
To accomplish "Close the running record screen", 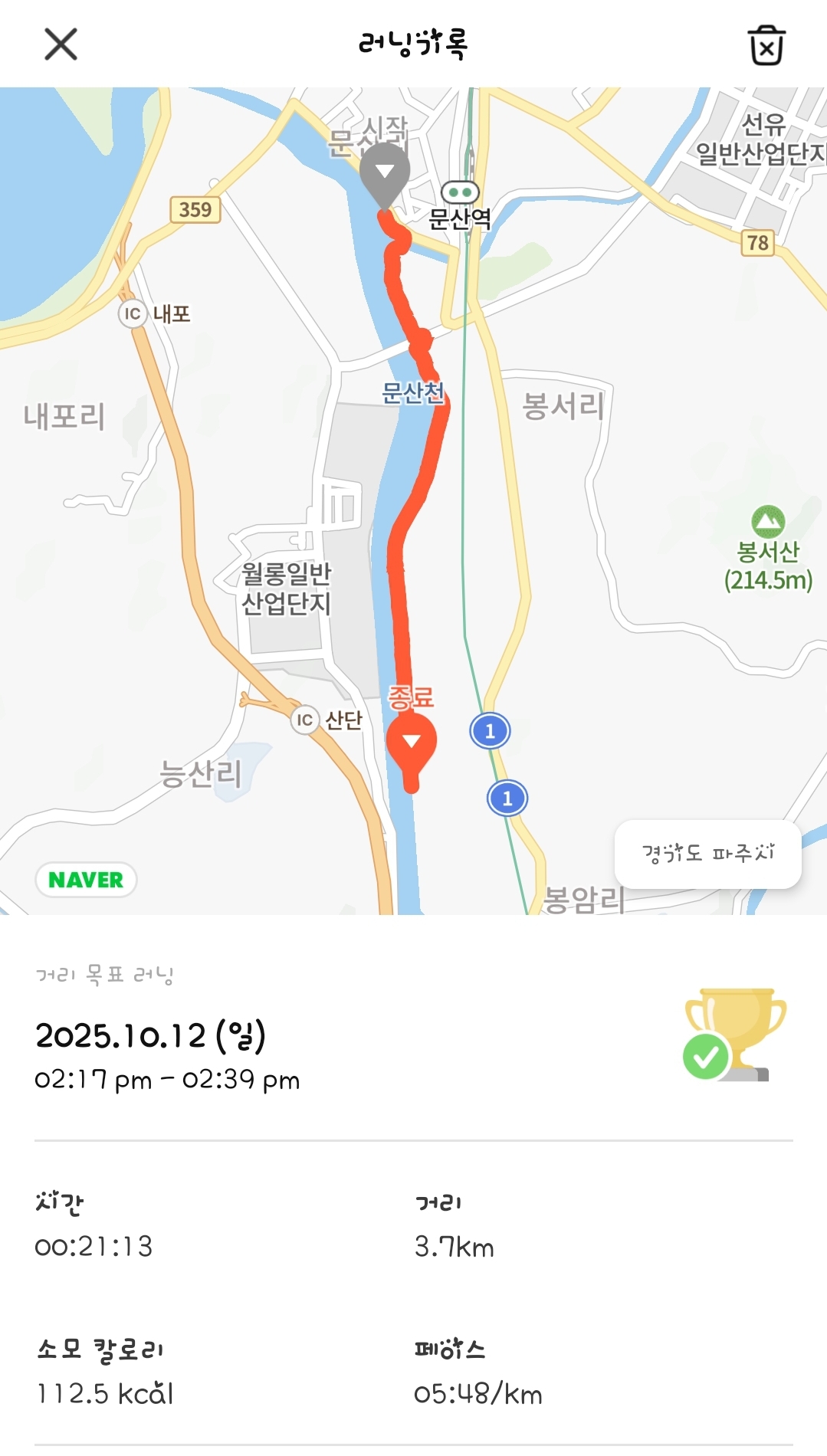I will [x=61, y=44].
